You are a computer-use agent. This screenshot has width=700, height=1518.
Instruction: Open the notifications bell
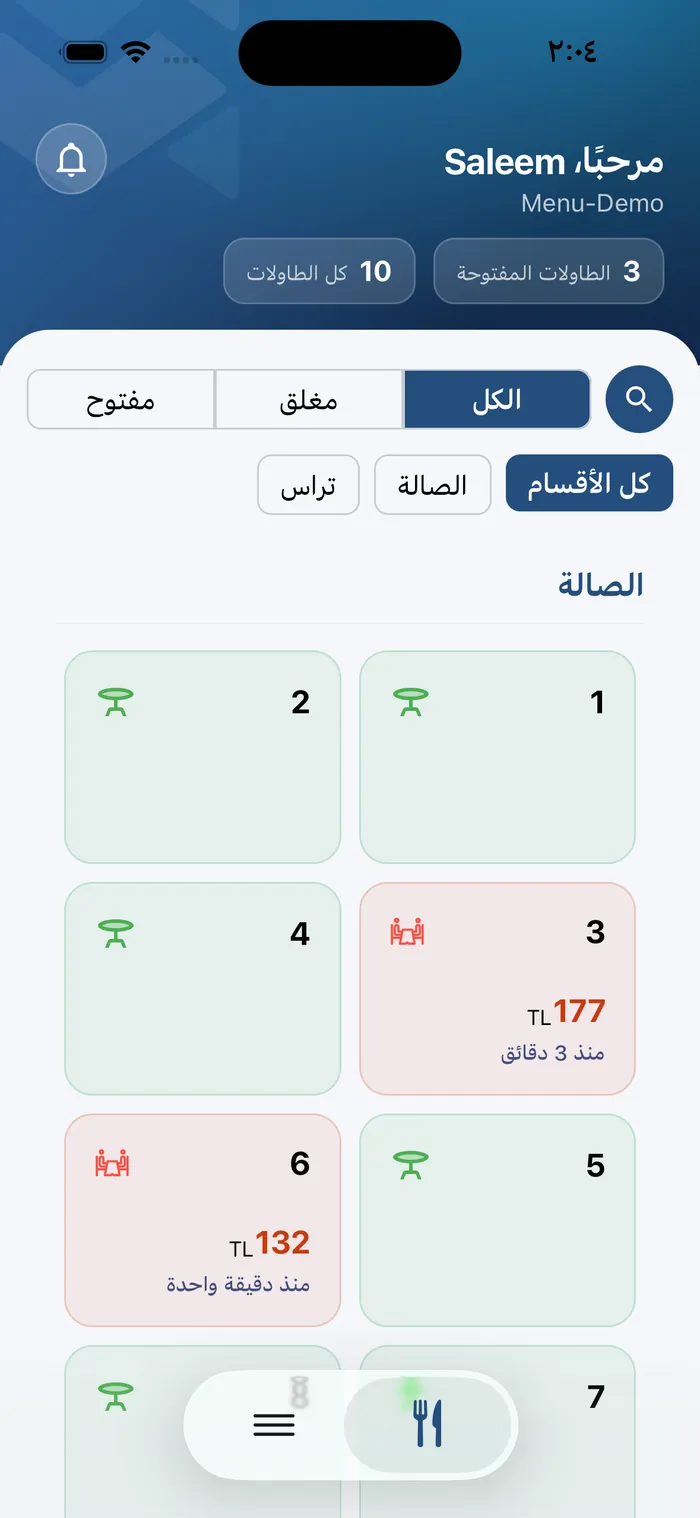tap(71, 159)
